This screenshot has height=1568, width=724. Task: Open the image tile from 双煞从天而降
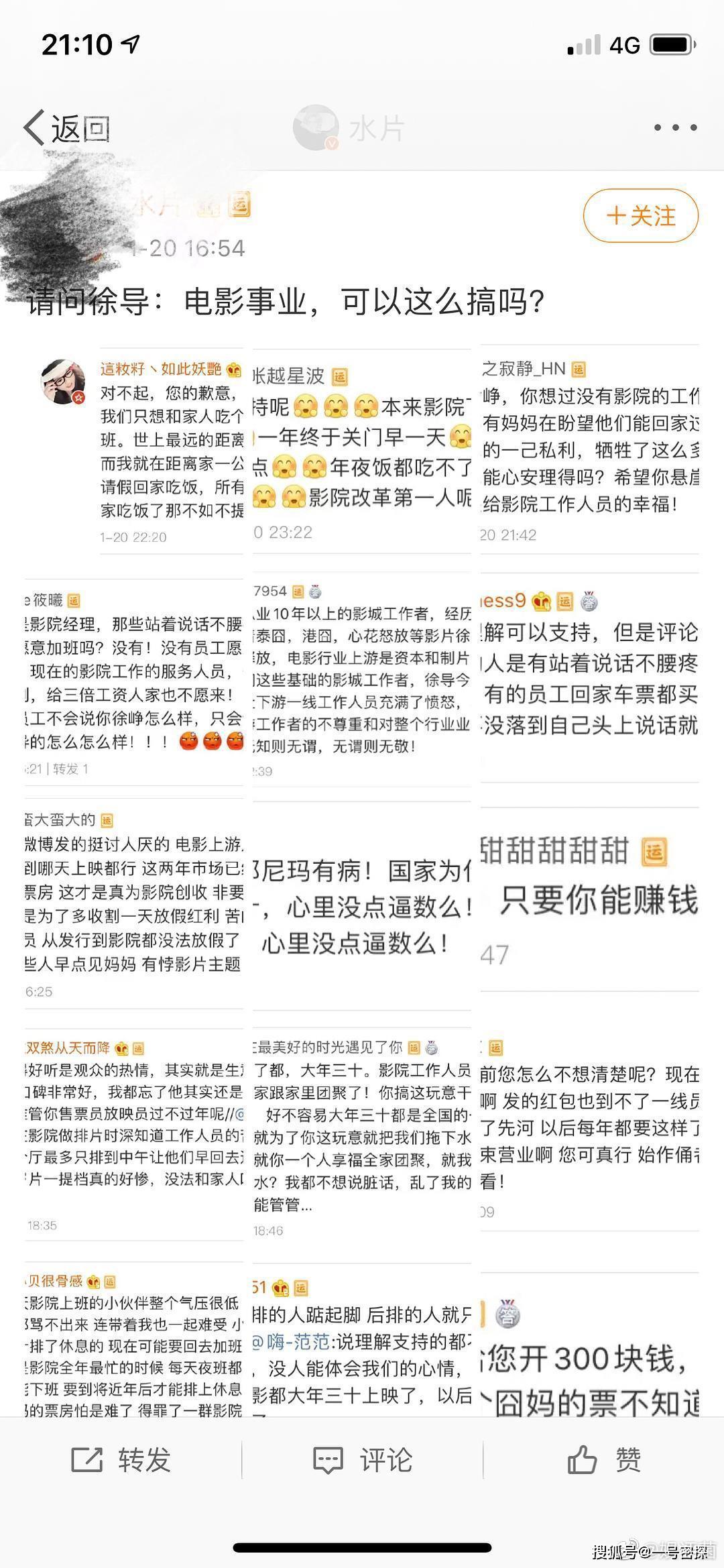tap(134, 1132)
